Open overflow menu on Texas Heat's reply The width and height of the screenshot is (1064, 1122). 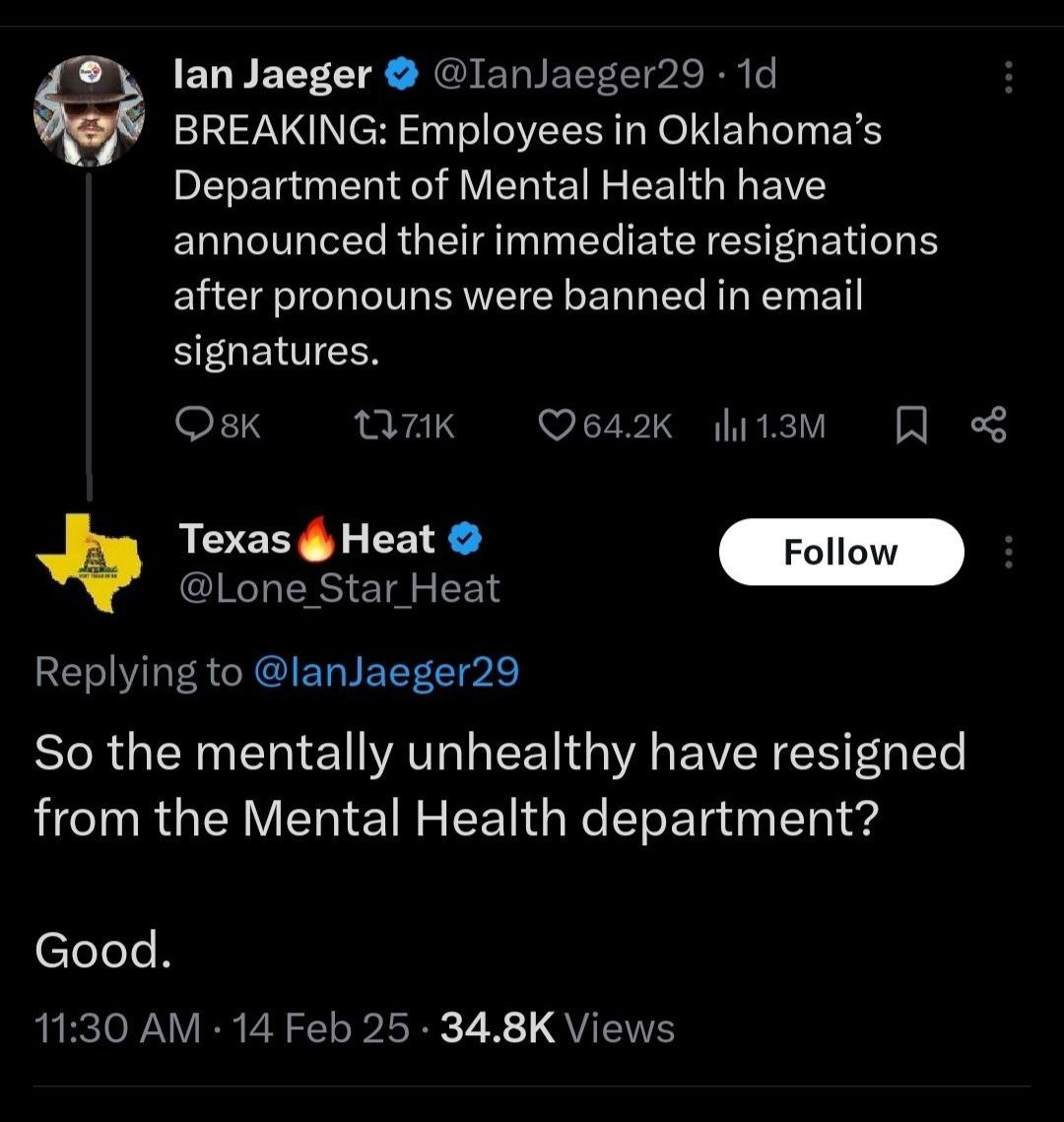pyautogui.click(x=1007, y=552)
